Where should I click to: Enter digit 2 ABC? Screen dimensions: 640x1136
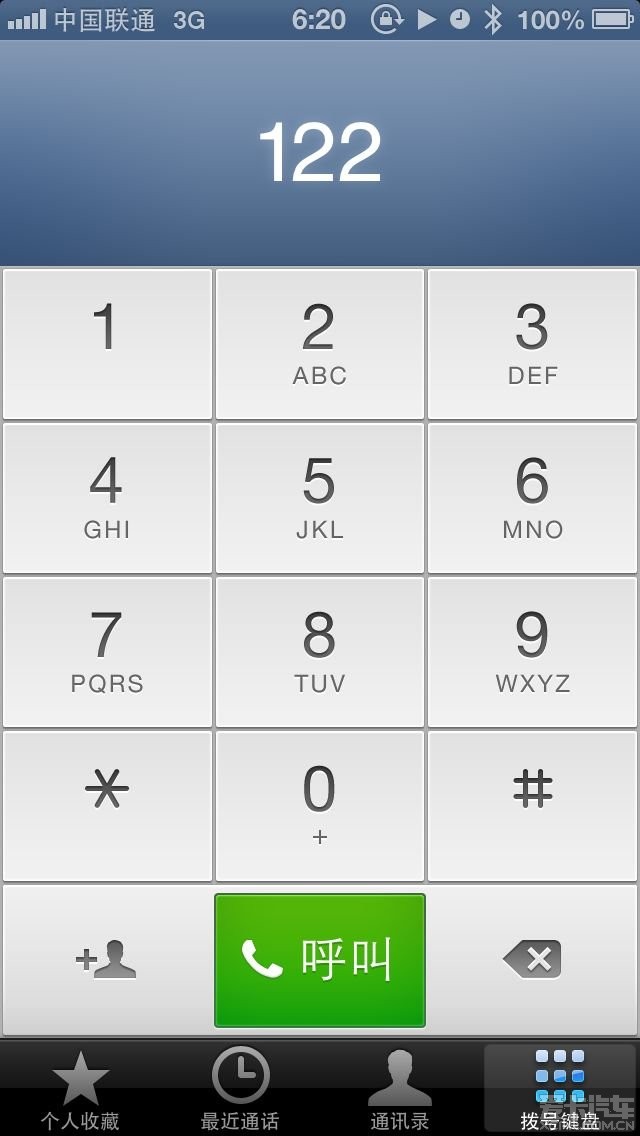pyautogui.click(x=320, y=344)
